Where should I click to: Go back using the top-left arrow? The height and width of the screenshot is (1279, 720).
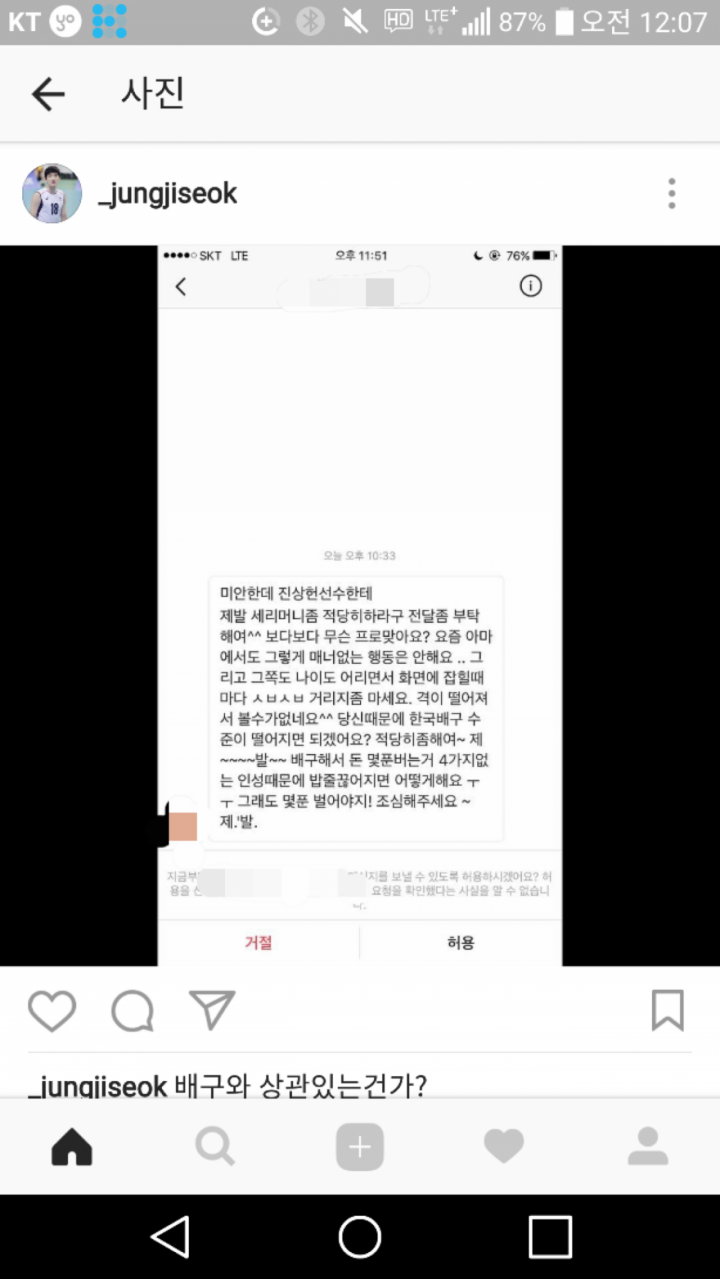(48, 94)
